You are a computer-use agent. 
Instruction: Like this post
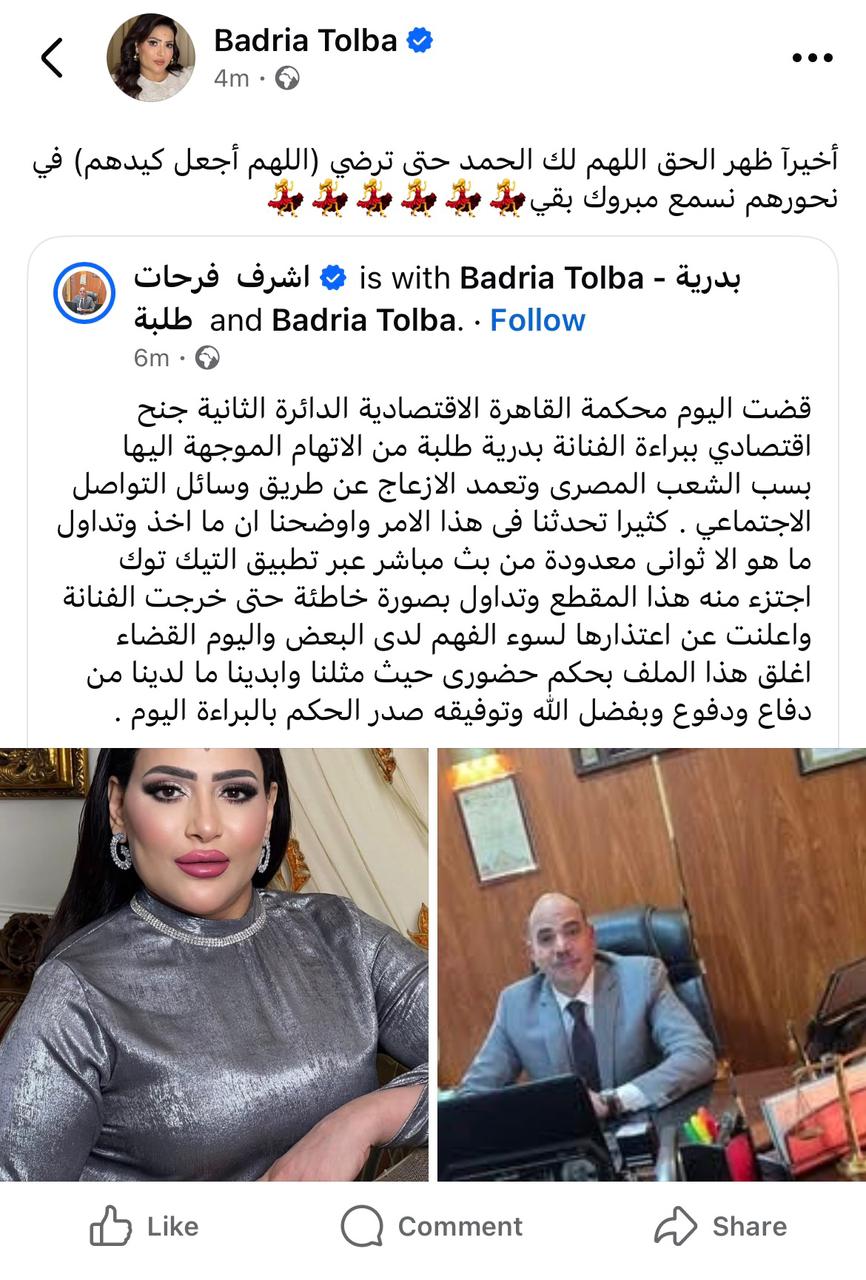pyautogui.click(x=145, y=1226)
